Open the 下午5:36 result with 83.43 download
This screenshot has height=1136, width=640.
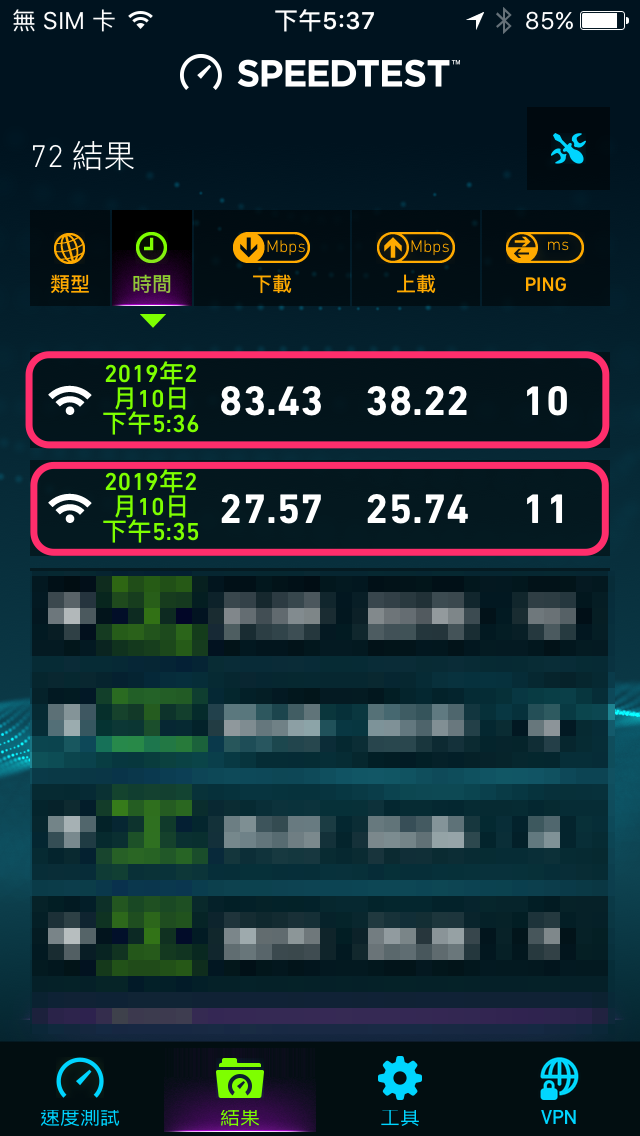pyautogui.click(x=317, y=400)
